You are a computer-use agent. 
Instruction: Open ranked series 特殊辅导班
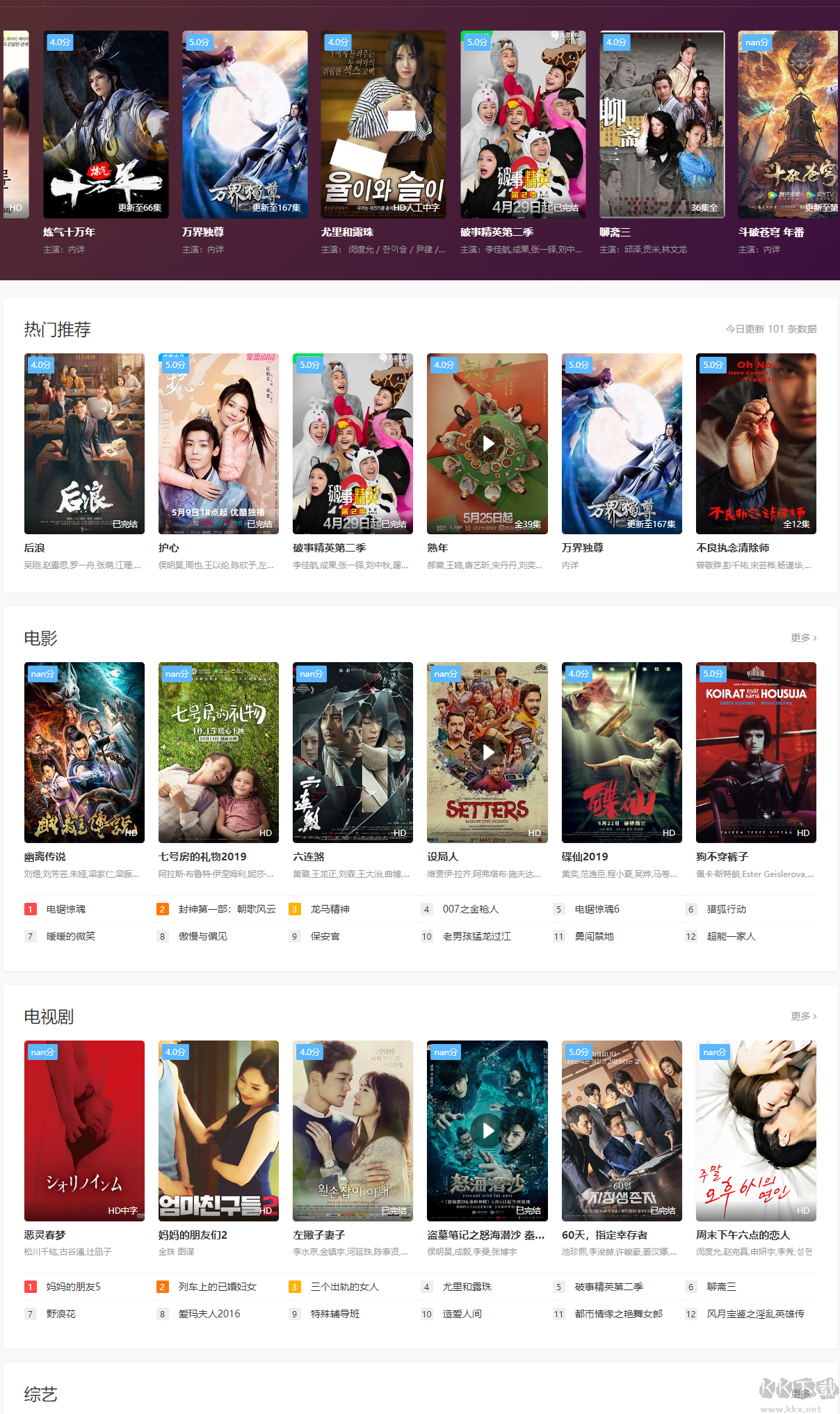pos(334,1314)
